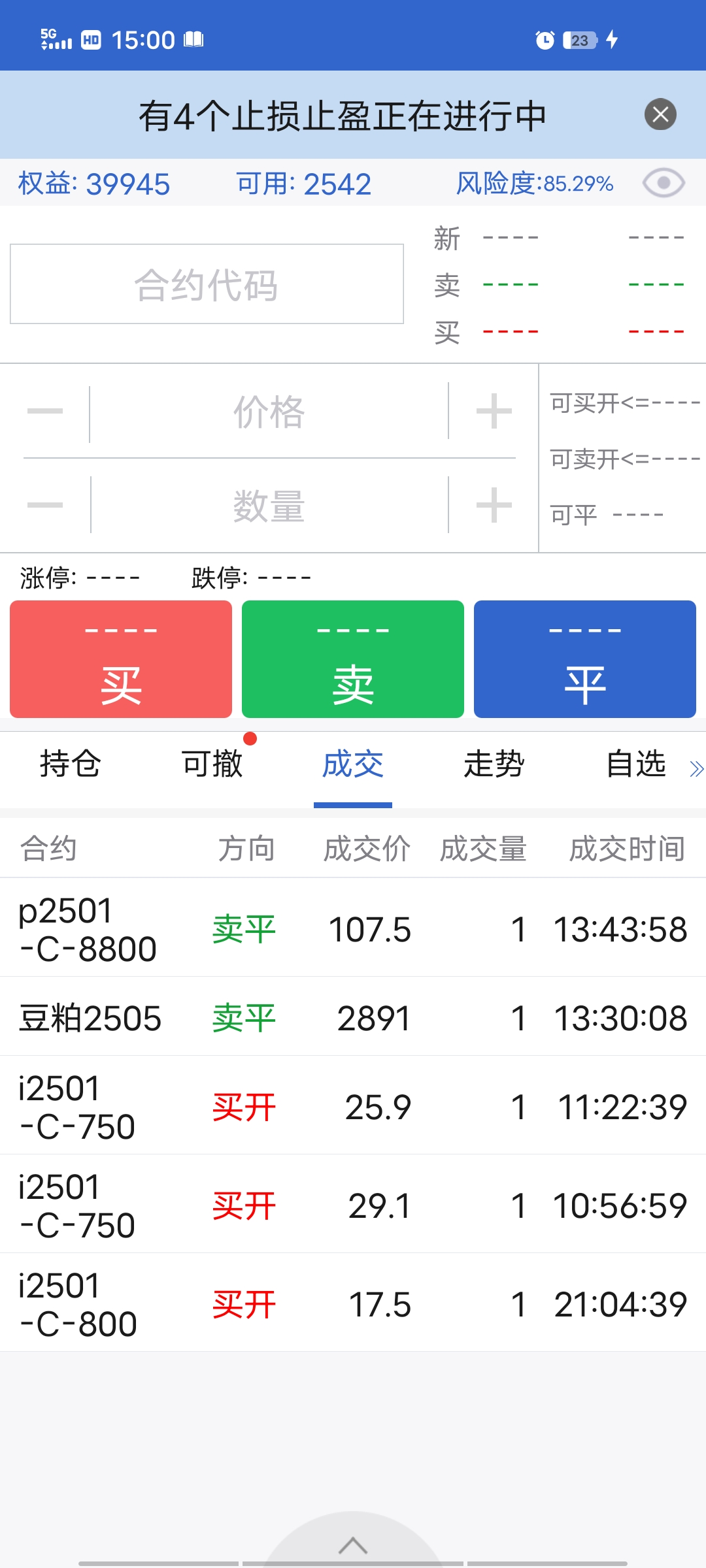Screen dimensions: 706x1568
Task: Open the 走势 trend tab
Action: pos(494,764)
